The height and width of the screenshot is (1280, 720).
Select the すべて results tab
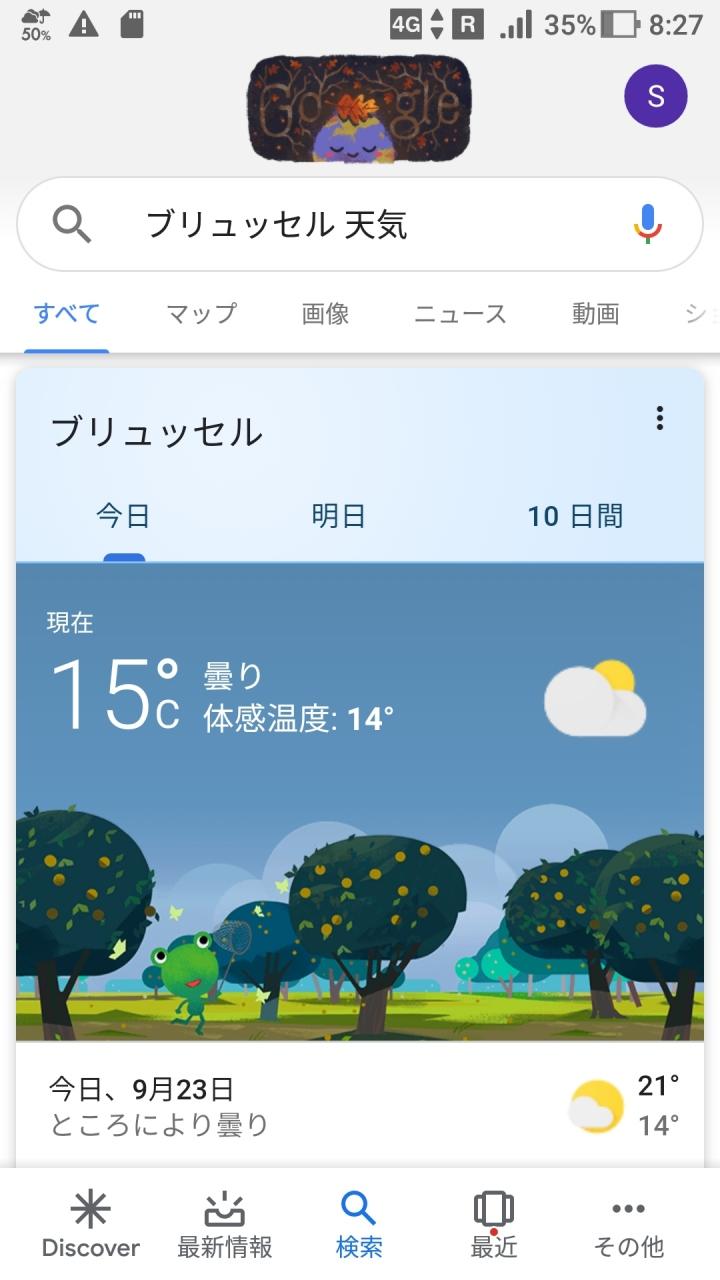pyautogui.click(x=67, y=314)
